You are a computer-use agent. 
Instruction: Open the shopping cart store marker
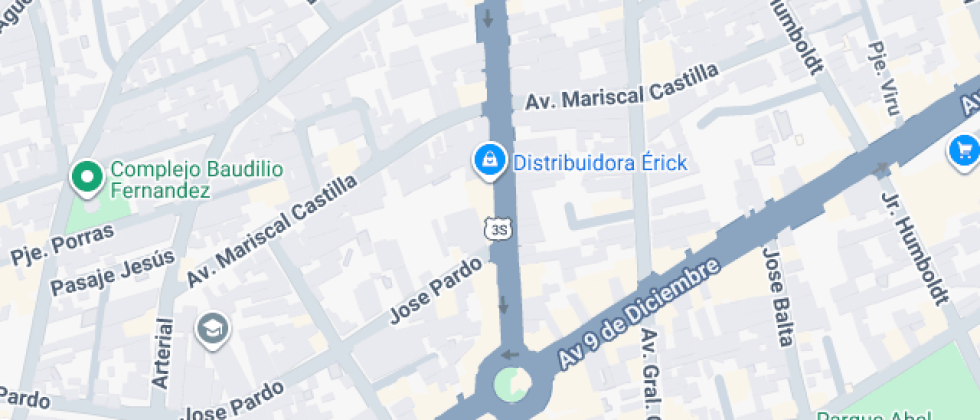pyautogui.click(x=964, y=151)
